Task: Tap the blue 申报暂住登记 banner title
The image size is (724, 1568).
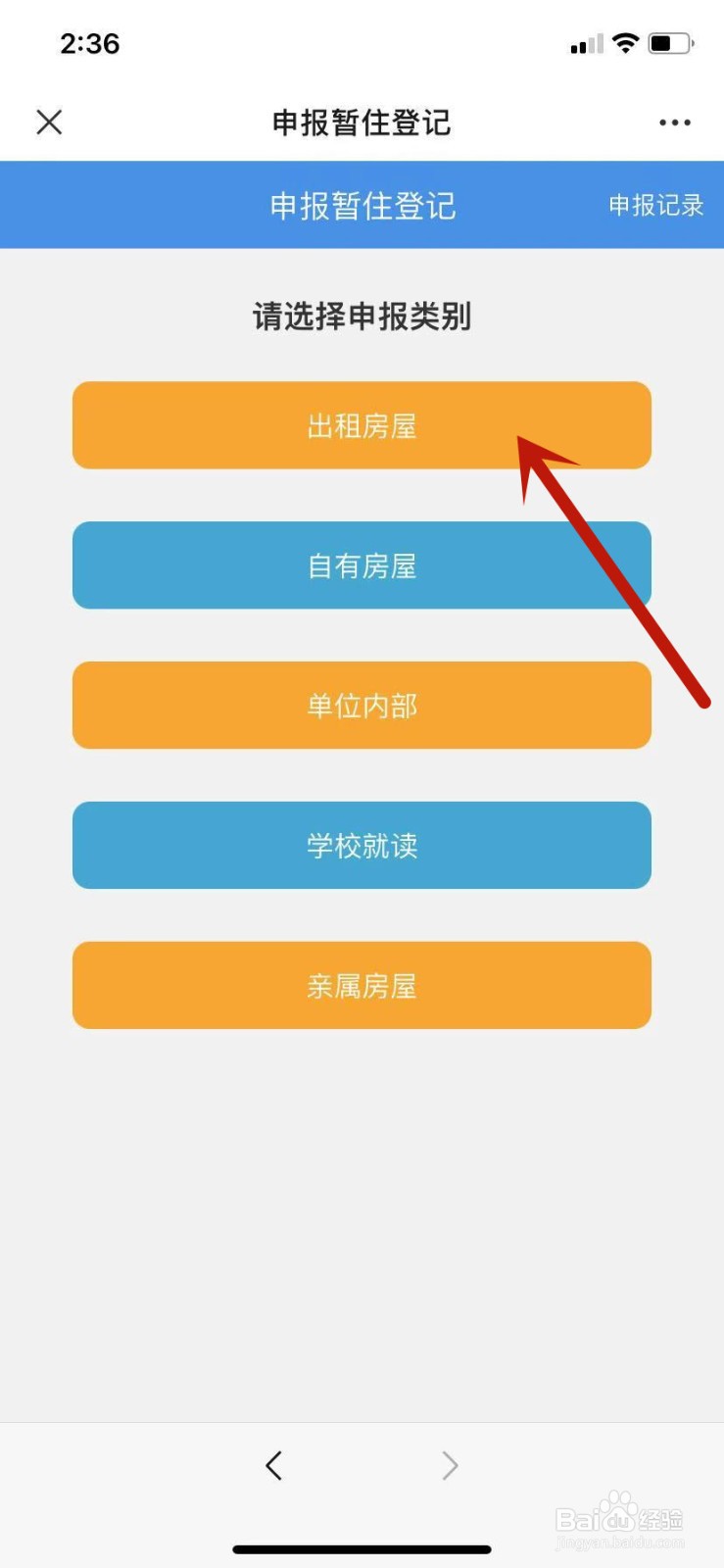Action: (x=362, y=206)
